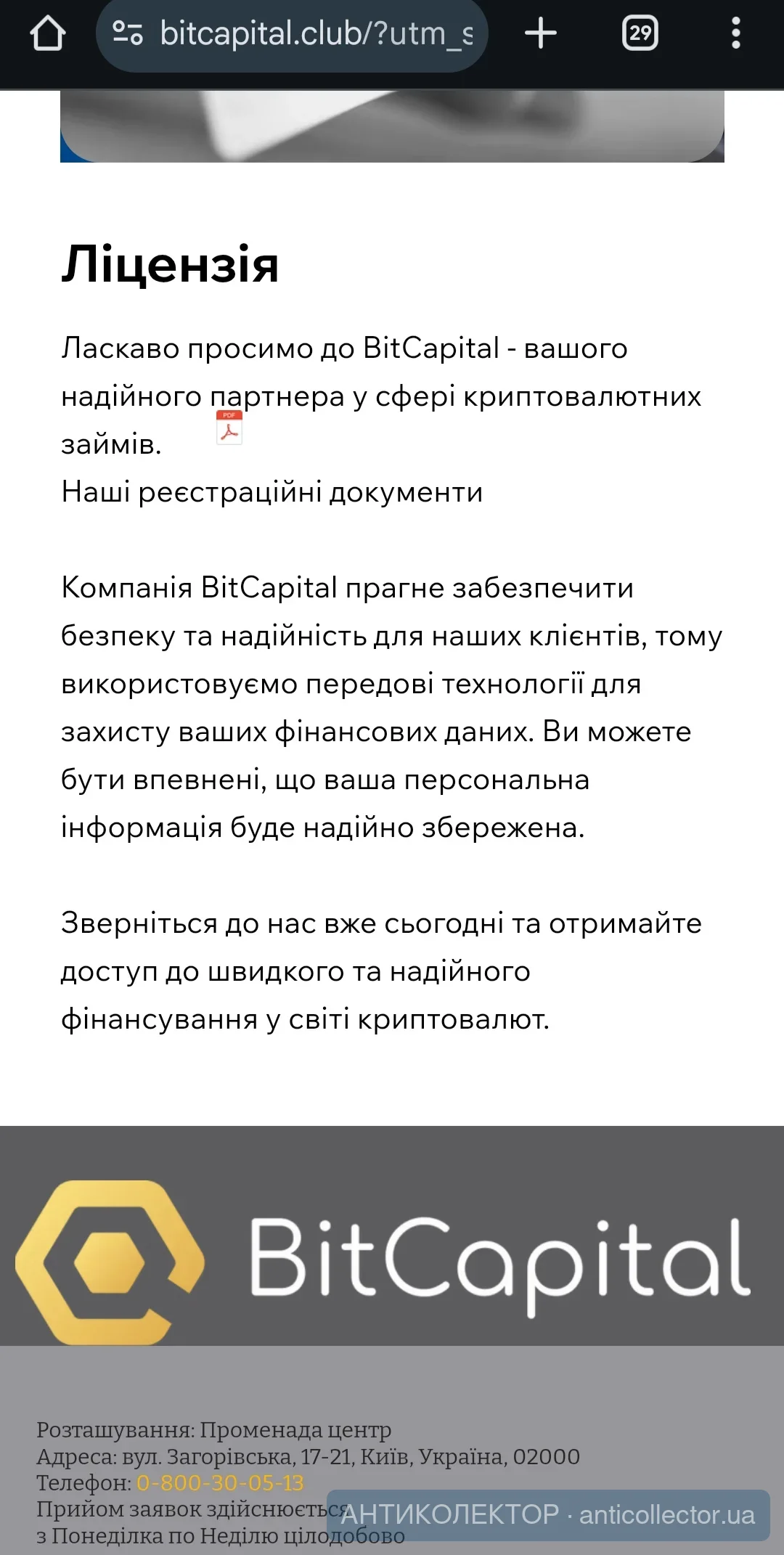Go to the browser home page

coord(48,33)
